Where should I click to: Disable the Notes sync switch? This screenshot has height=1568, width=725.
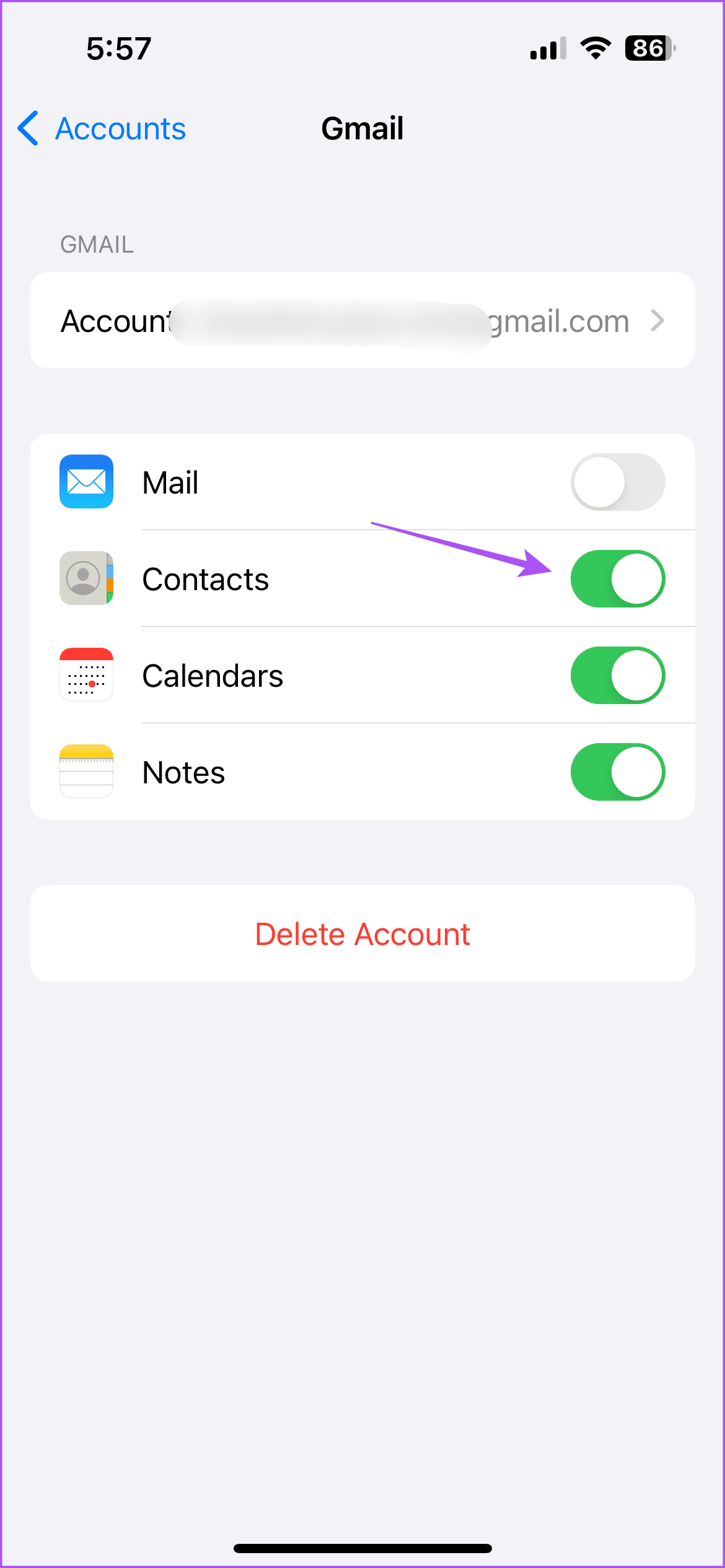click(618, 771)
